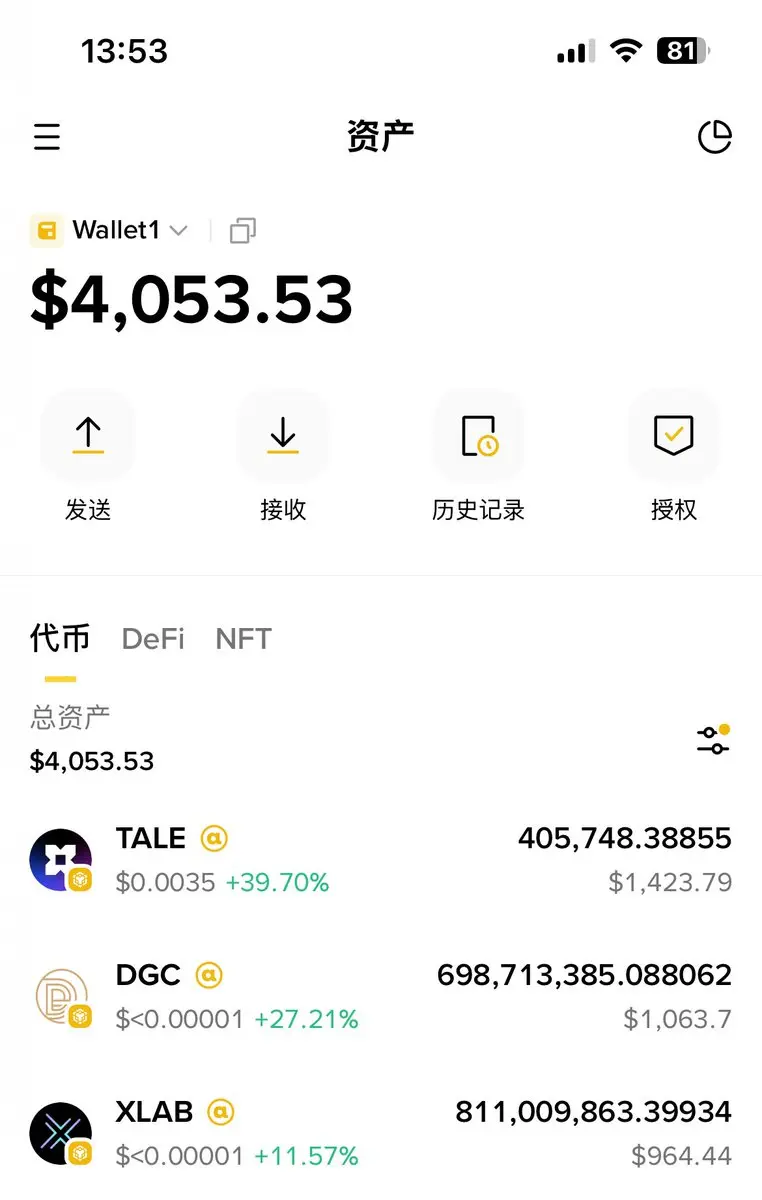The image size is (762, 1200).
Task: Tap the 发送 send button
Action: [88, 437]
